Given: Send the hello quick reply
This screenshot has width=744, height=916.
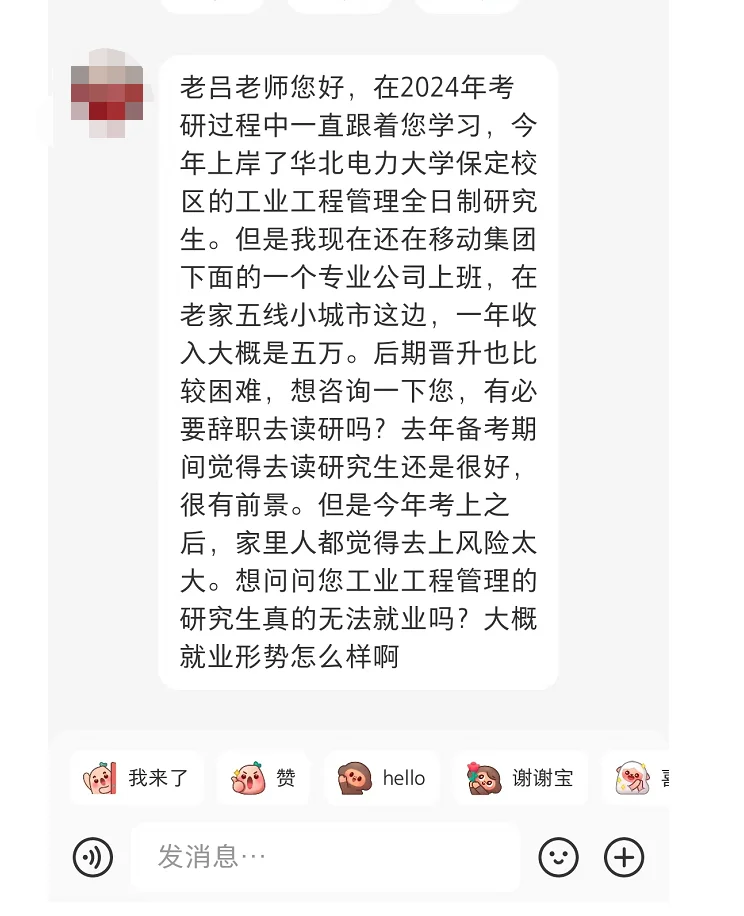Looking at the screenshot, I should pyautogui.click(x=383, y=779).
